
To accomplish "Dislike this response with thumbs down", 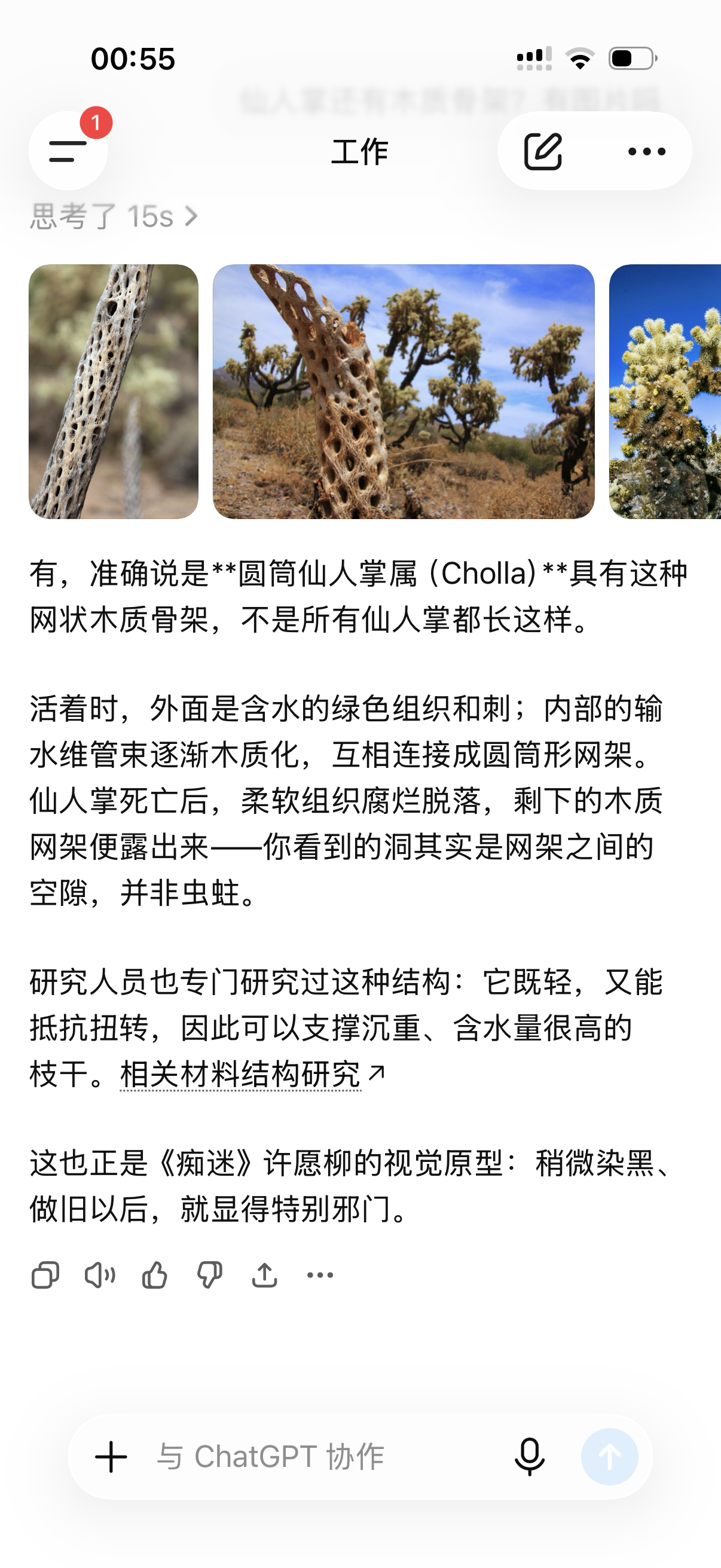I will point(209,1274).
